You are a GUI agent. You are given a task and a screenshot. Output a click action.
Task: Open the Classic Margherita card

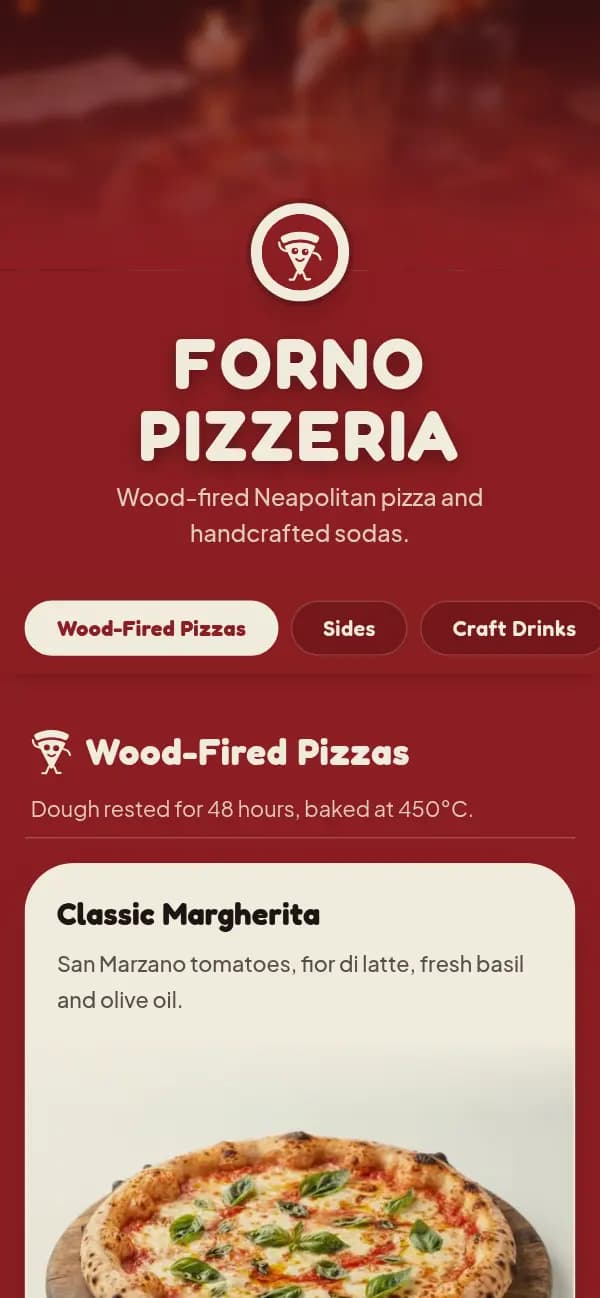(300, 1080)
